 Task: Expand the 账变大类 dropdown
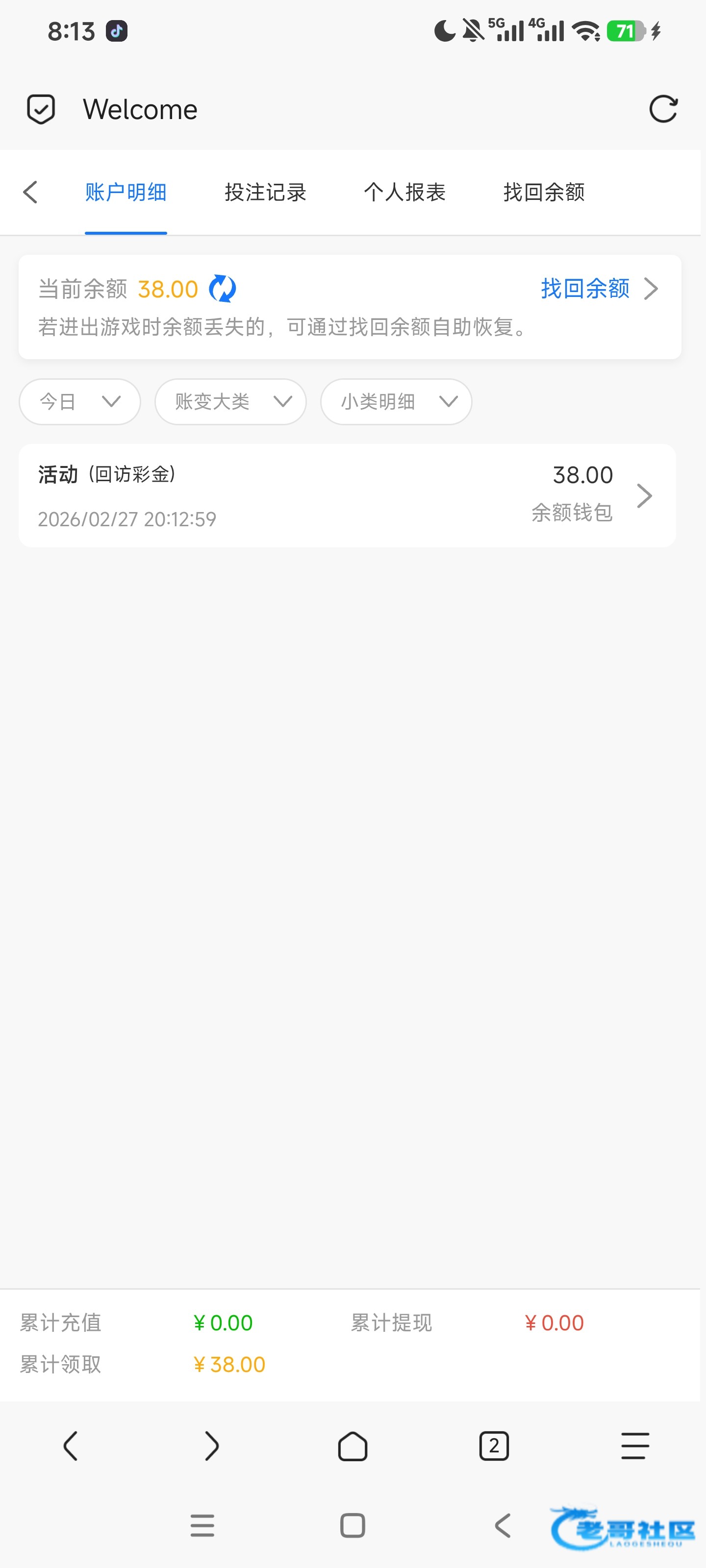coord(230,402)
